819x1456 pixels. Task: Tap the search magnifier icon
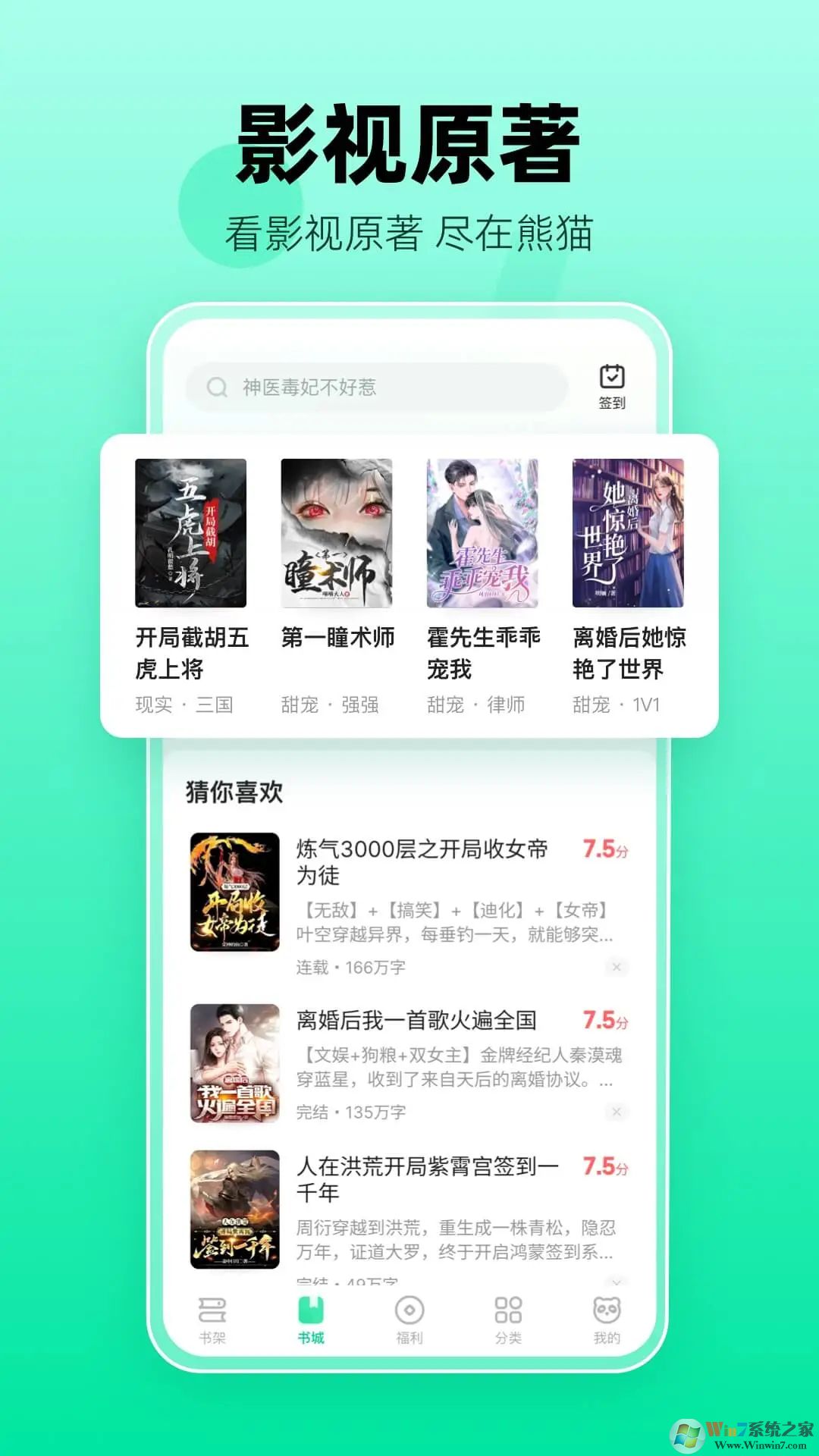pos(215,387)
